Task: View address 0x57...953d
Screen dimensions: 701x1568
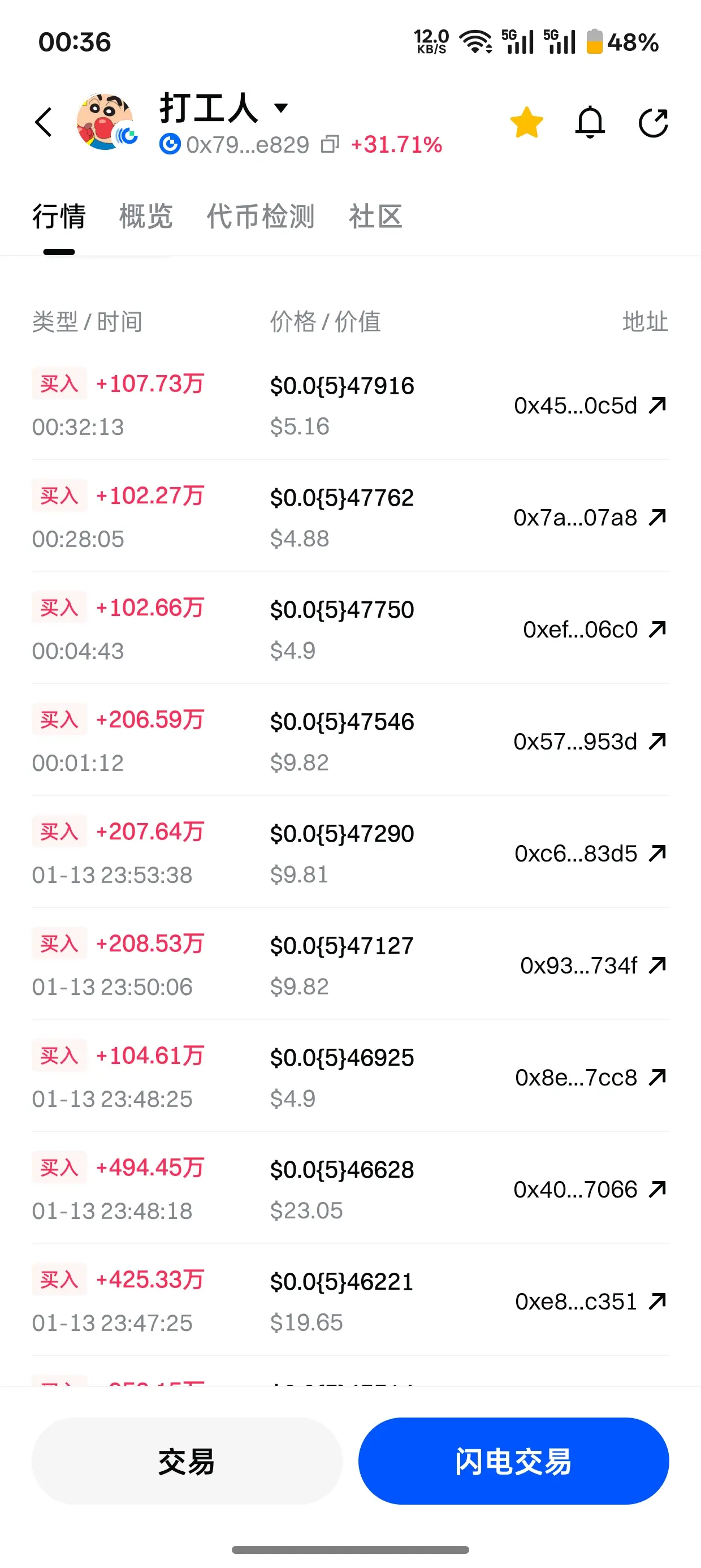Action: coord(590,742)
